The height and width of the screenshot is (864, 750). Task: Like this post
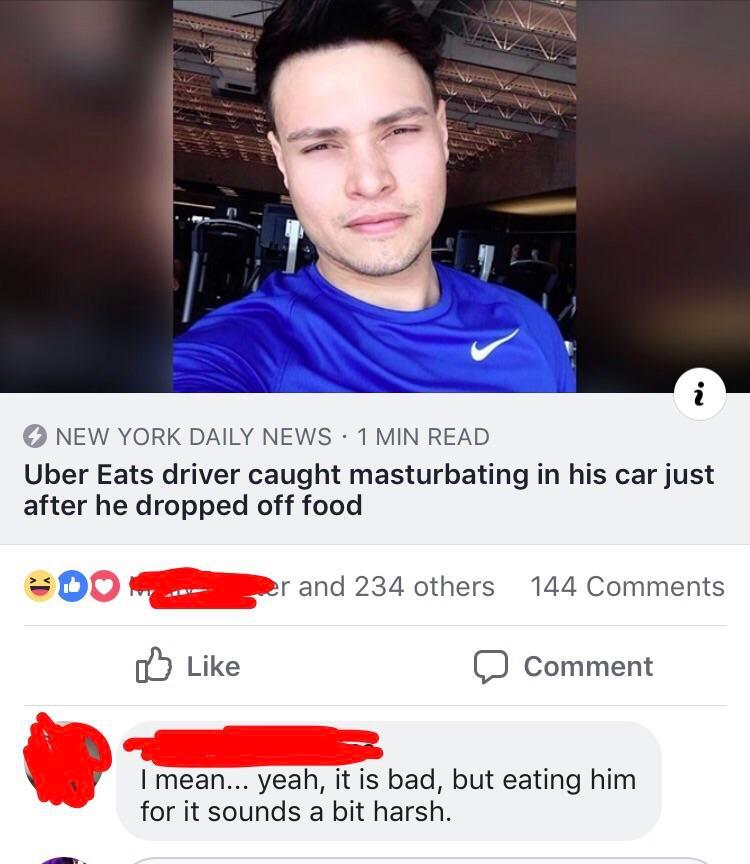tap(187, 666)
